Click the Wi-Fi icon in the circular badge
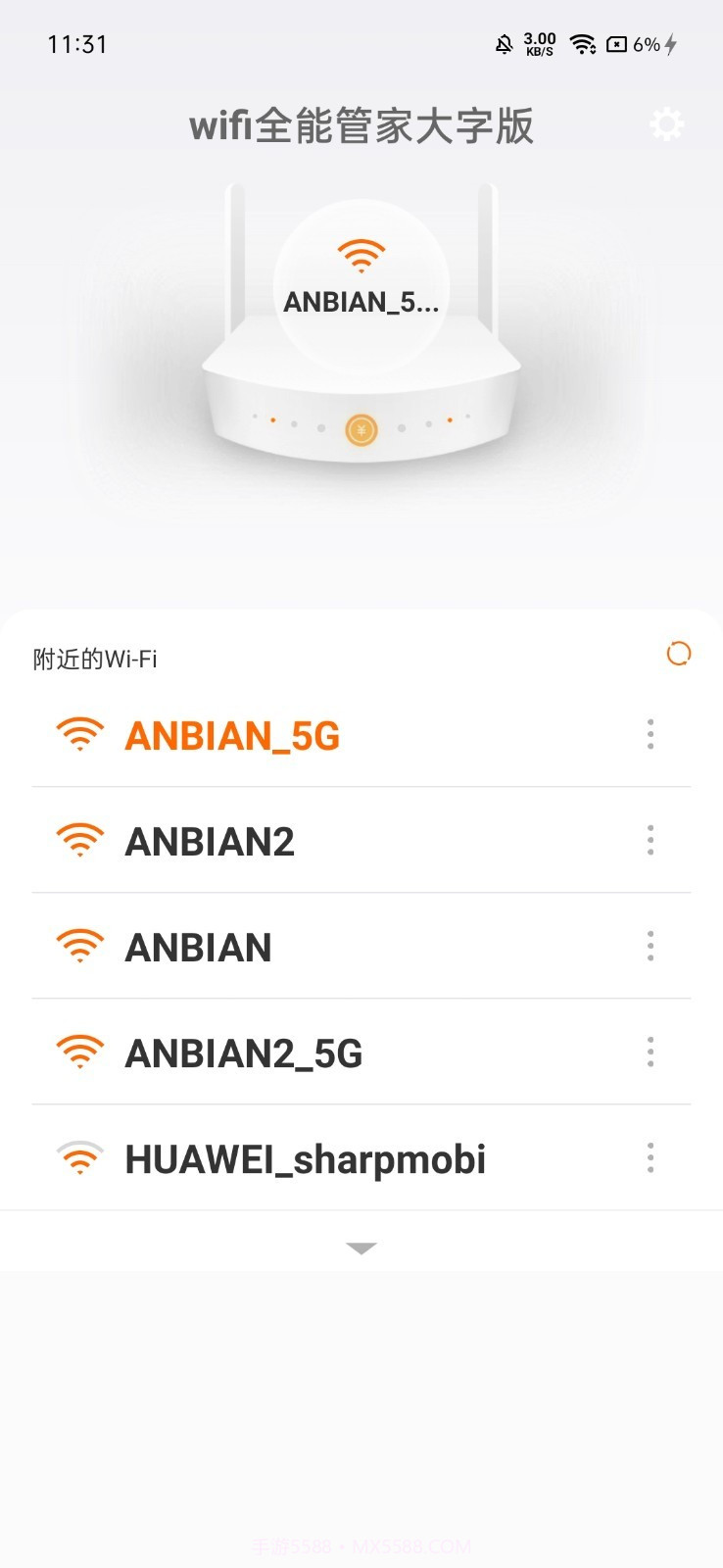The width and height of the screenshot is (723, 1568). click(361, 255)
